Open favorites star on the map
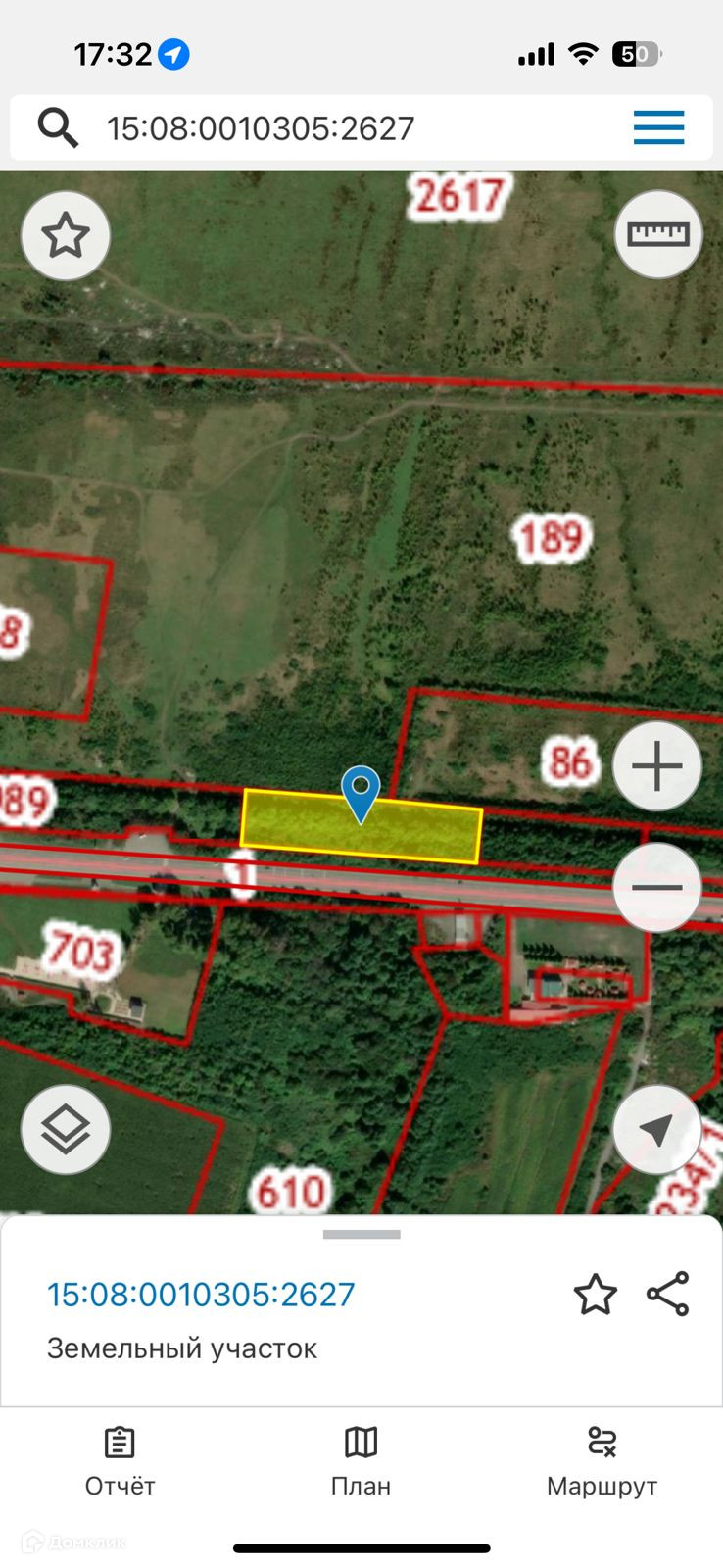 click(66, 235)
